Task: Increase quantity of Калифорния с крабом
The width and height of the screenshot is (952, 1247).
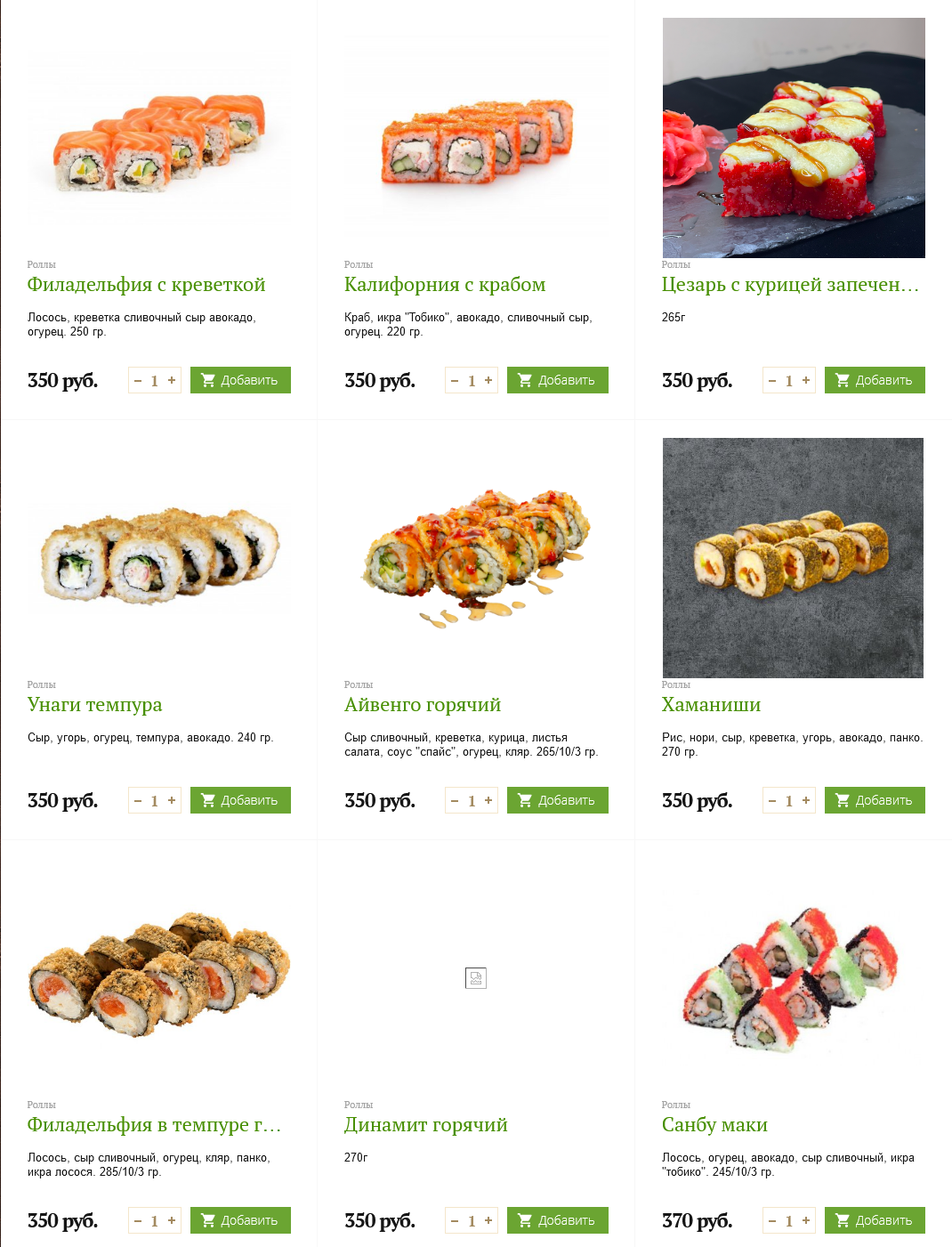Action: tap(488, 380)
